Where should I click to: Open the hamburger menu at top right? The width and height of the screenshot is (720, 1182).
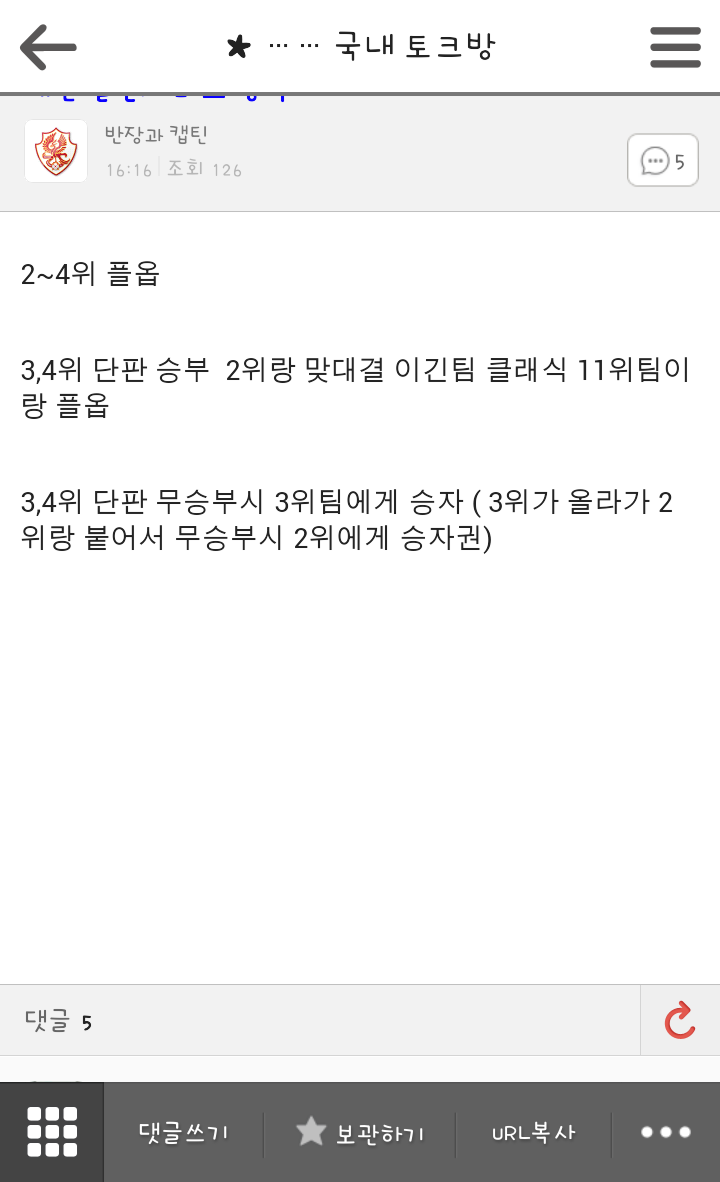(675, 46)
